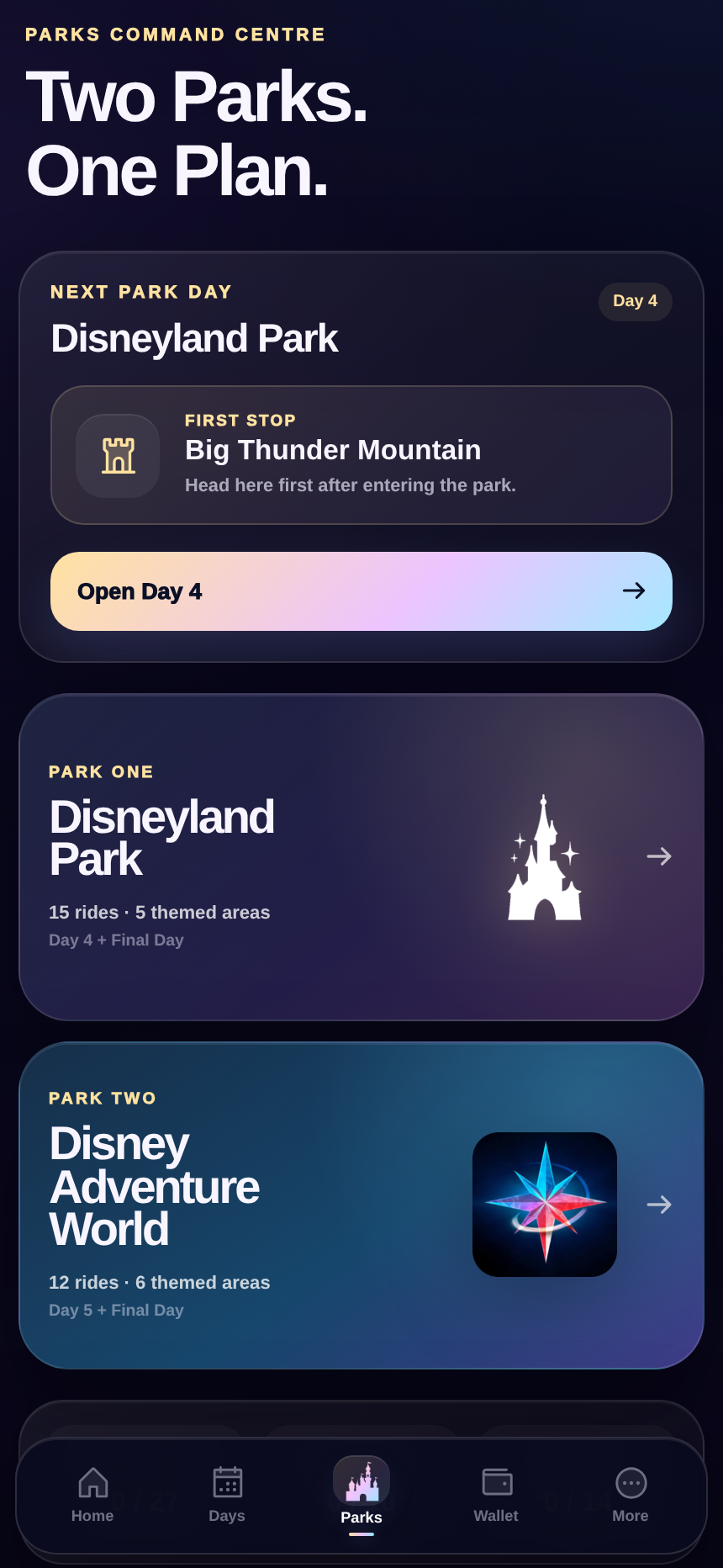Open Day 4 itinerary button
The height and width of the screenshot is (1568, 723).
click(361, 591)
